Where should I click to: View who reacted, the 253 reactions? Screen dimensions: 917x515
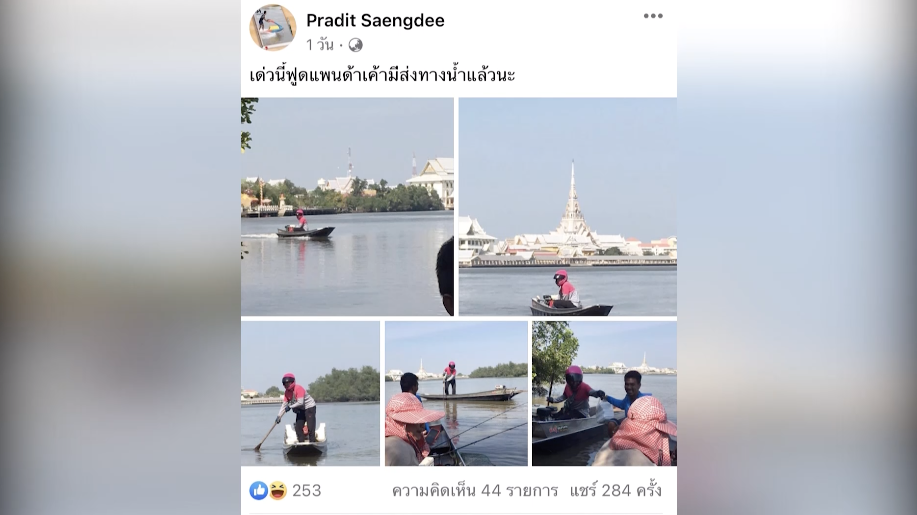[285, 490]
